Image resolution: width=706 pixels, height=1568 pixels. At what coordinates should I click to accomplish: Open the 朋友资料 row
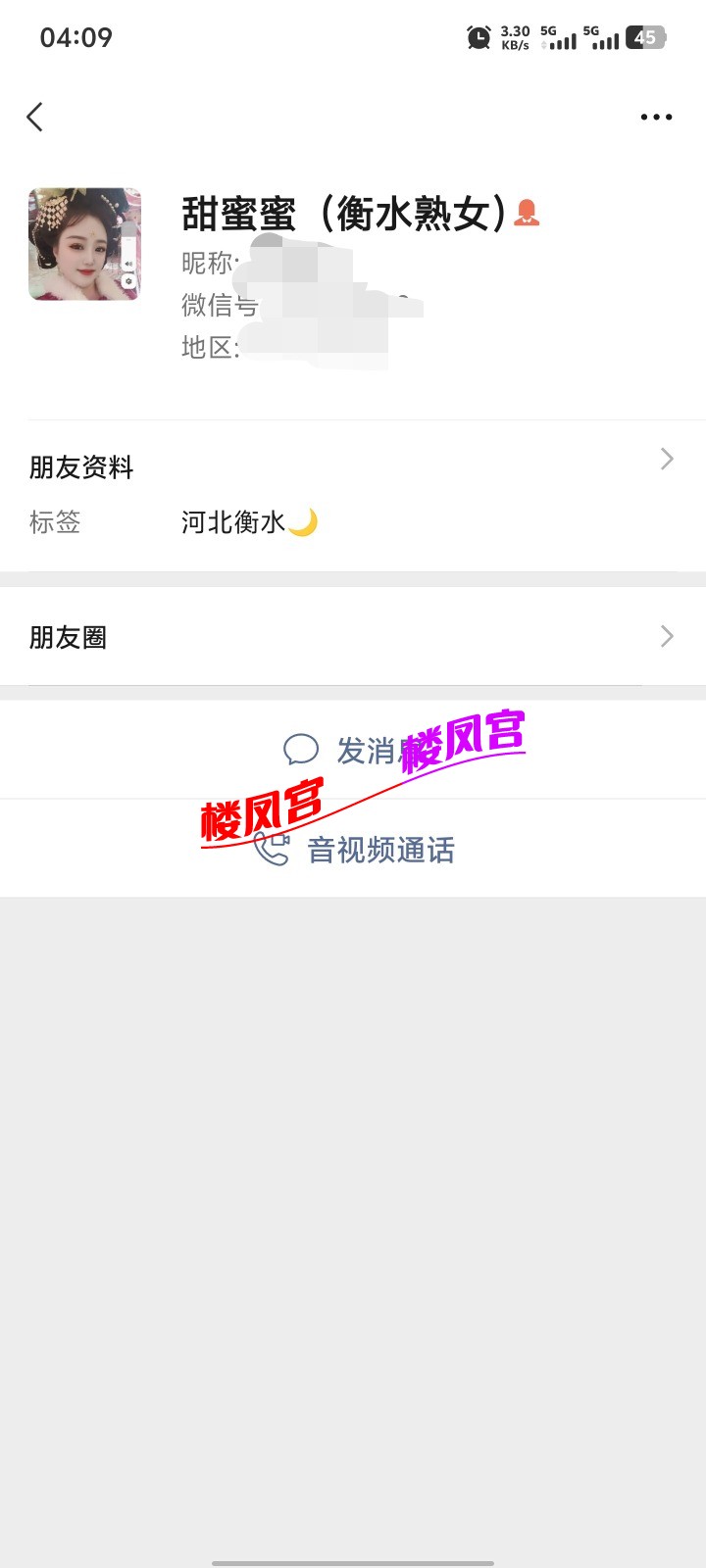click(x=353, y=466)
